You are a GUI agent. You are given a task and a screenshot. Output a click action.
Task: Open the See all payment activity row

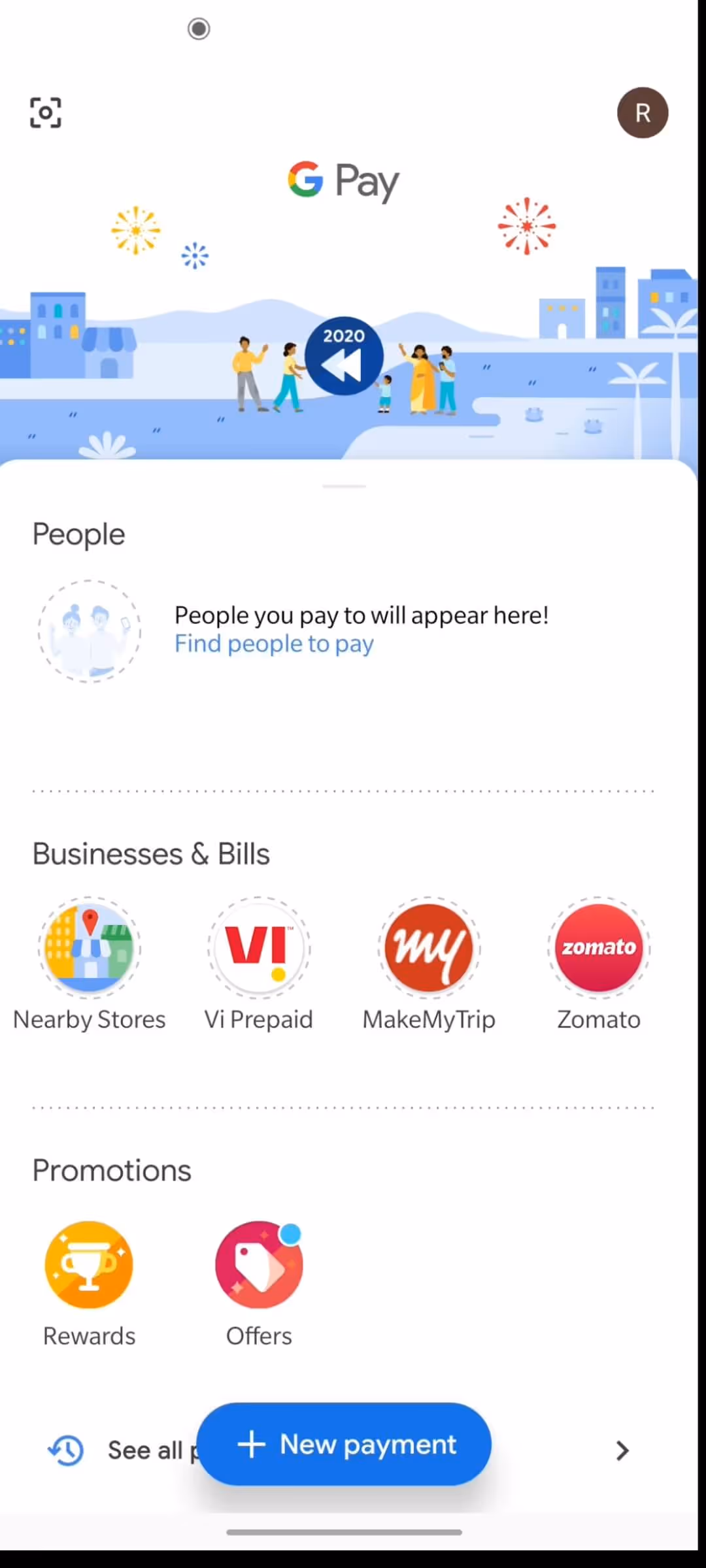340,1450
